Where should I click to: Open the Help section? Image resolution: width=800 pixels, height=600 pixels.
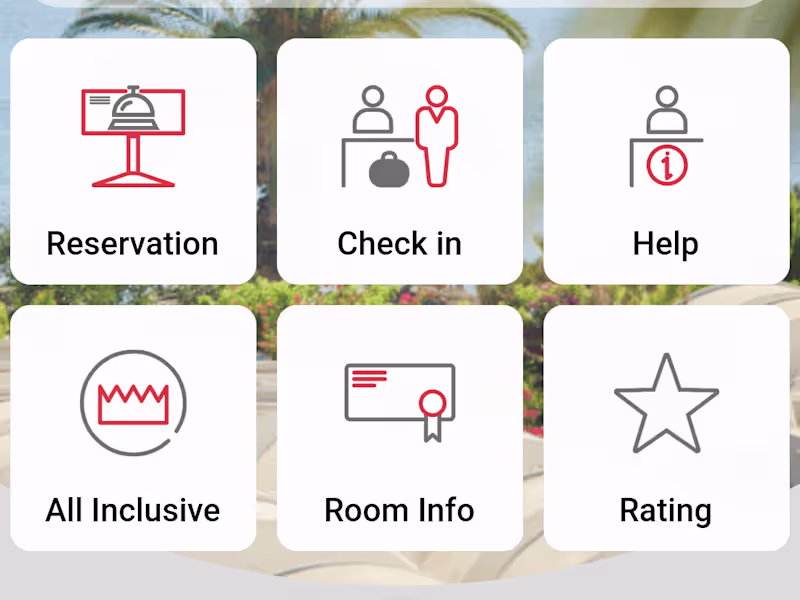tap(666, 162)
